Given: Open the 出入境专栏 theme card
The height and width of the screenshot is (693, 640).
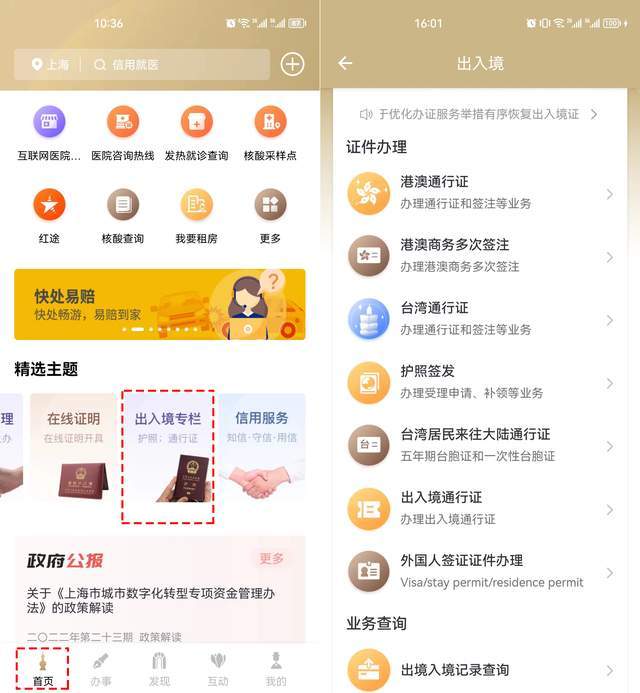Looking at the screenshot, I should (167, 456).
